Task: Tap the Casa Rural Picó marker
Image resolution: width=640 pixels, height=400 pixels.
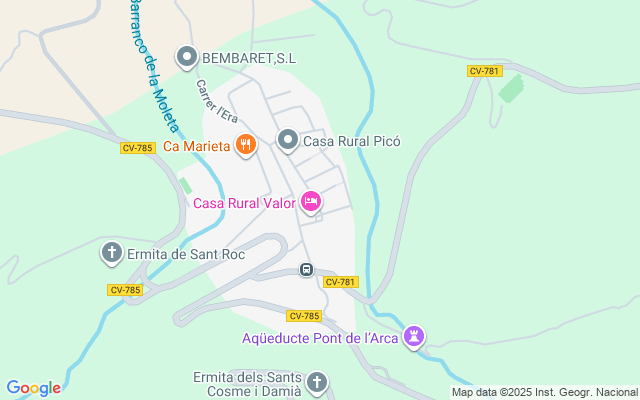Action: click(288, 141)
